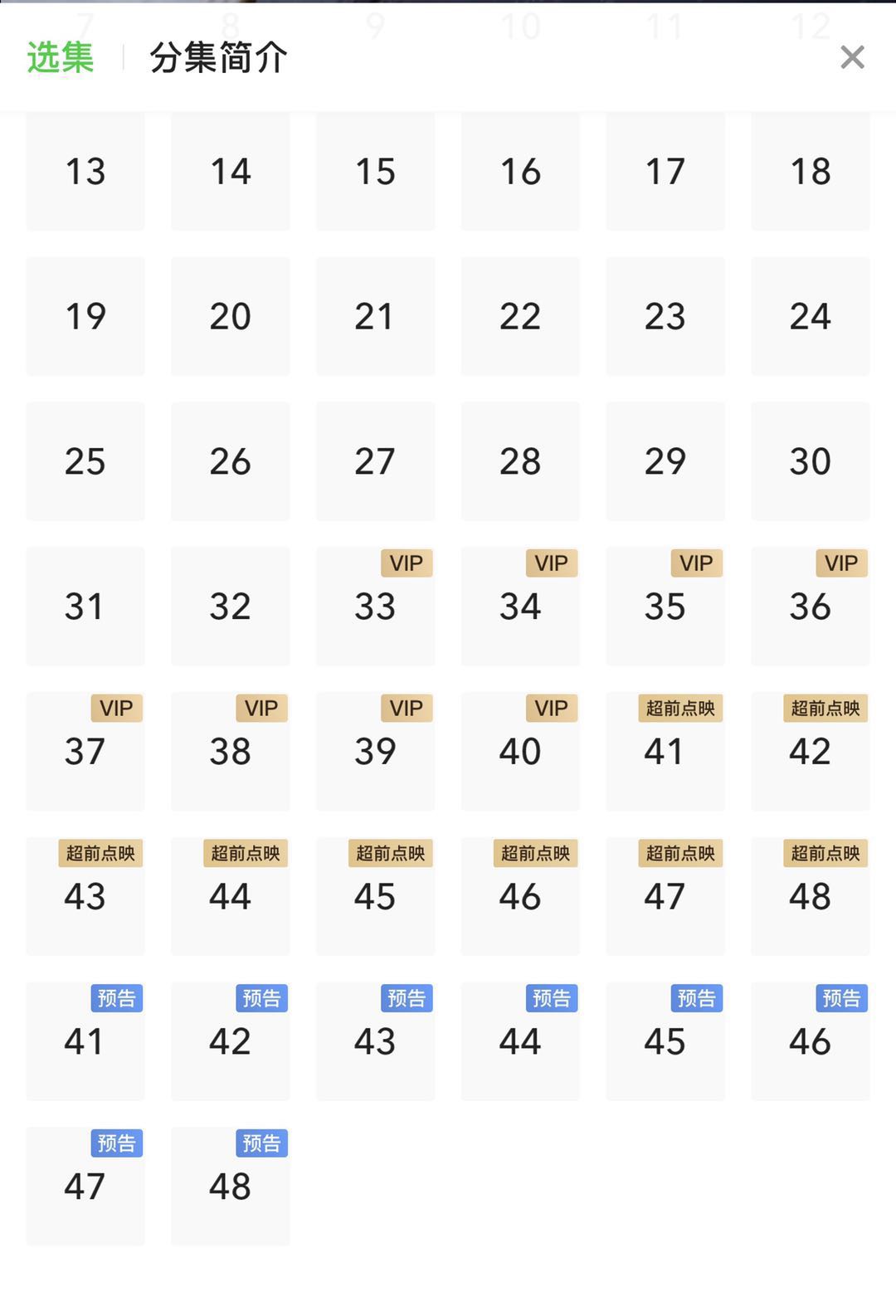Open episode 21
This screenshot has height=1316, width=896.
click(x=375, y=316)
